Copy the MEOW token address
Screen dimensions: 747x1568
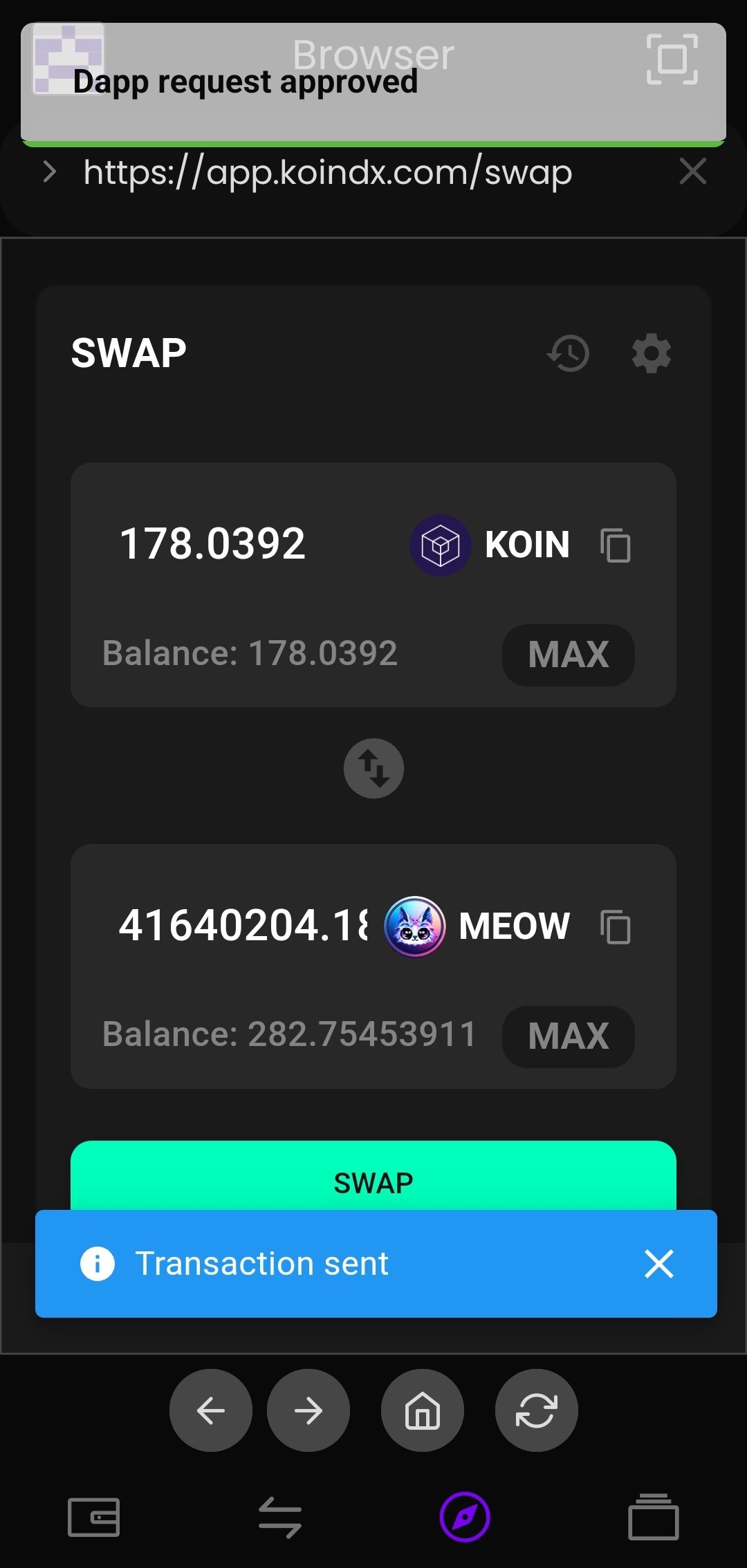click(x=616, y=926)
